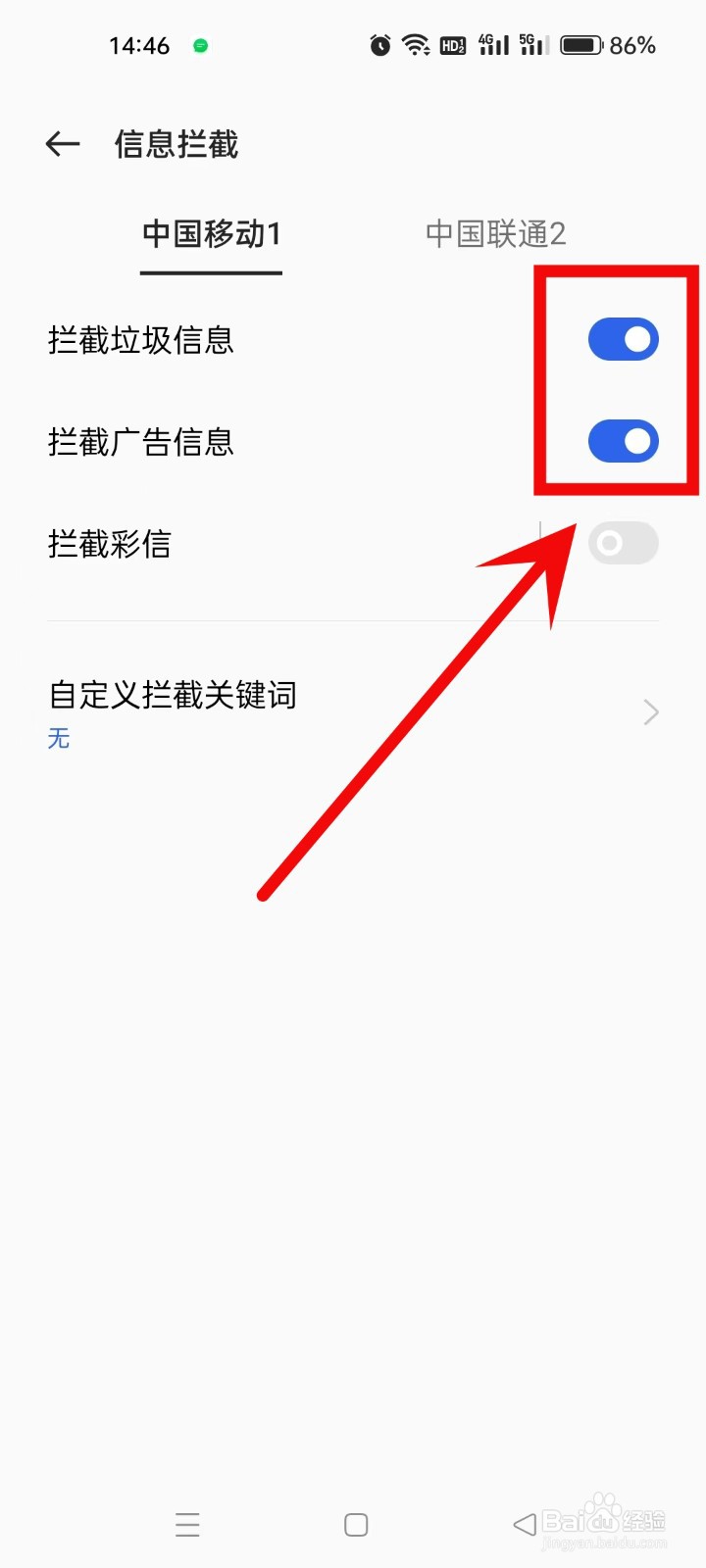Switch to the 中国联通2 tab
706x1568 pixels.
(495, 233)
